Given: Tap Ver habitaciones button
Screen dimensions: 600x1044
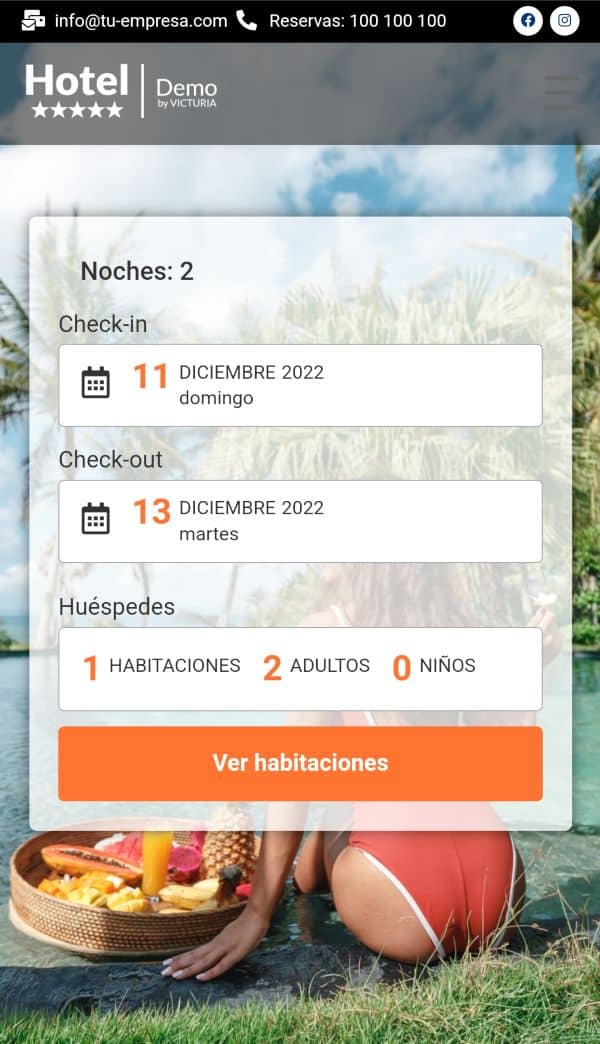Looking at the screenshot, I should (x=300, y=763).
